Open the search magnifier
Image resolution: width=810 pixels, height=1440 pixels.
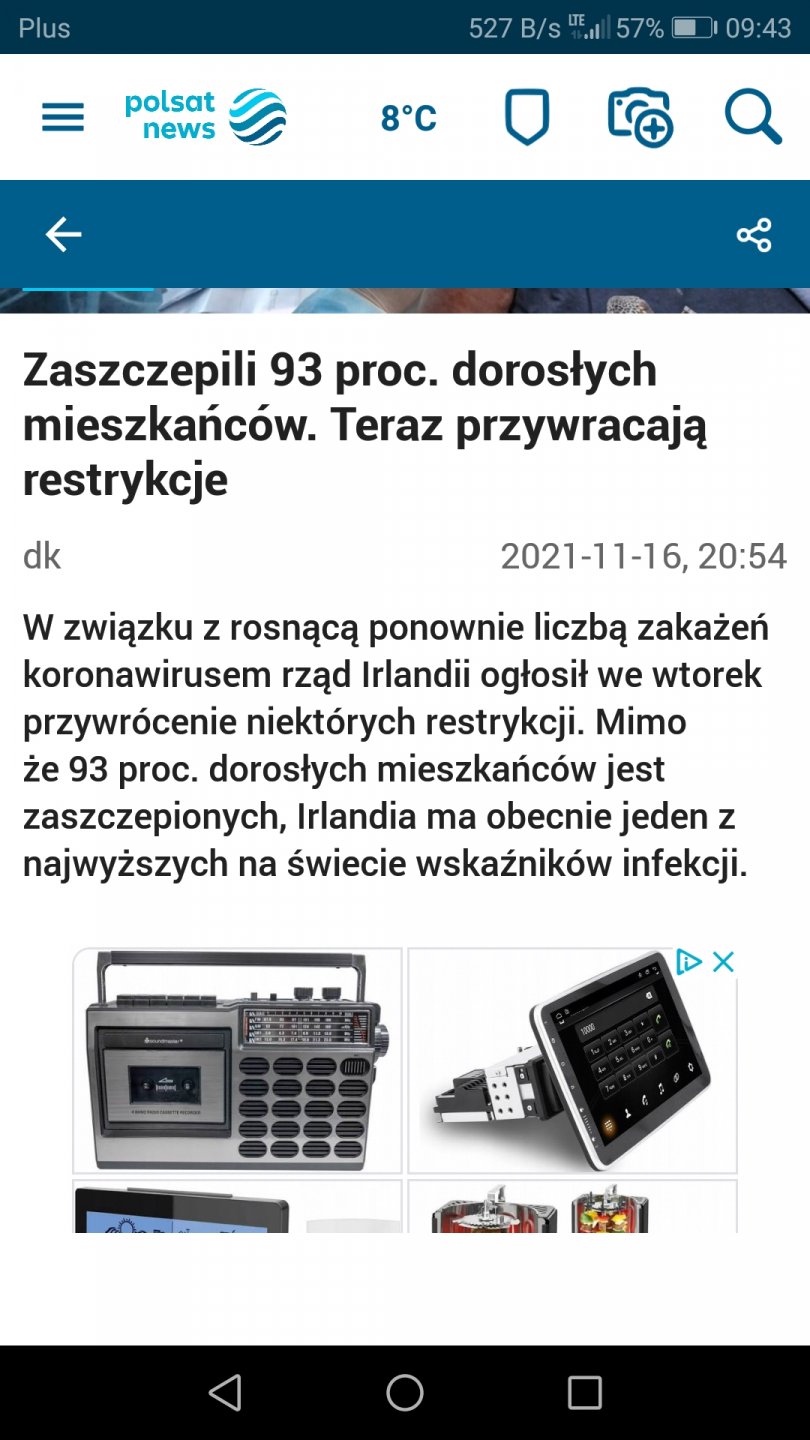coord(752,118)
